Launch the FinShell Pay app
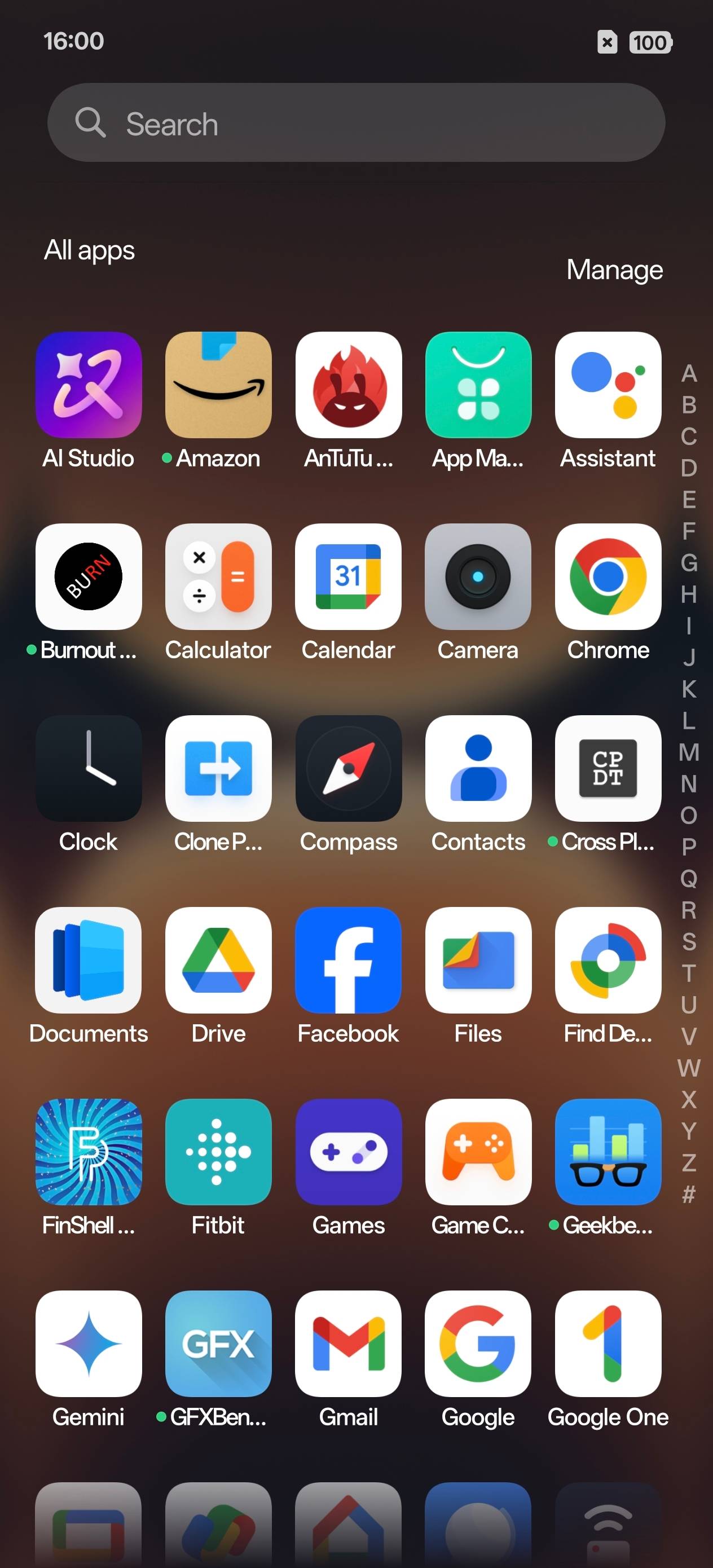 pos(89,1152)
